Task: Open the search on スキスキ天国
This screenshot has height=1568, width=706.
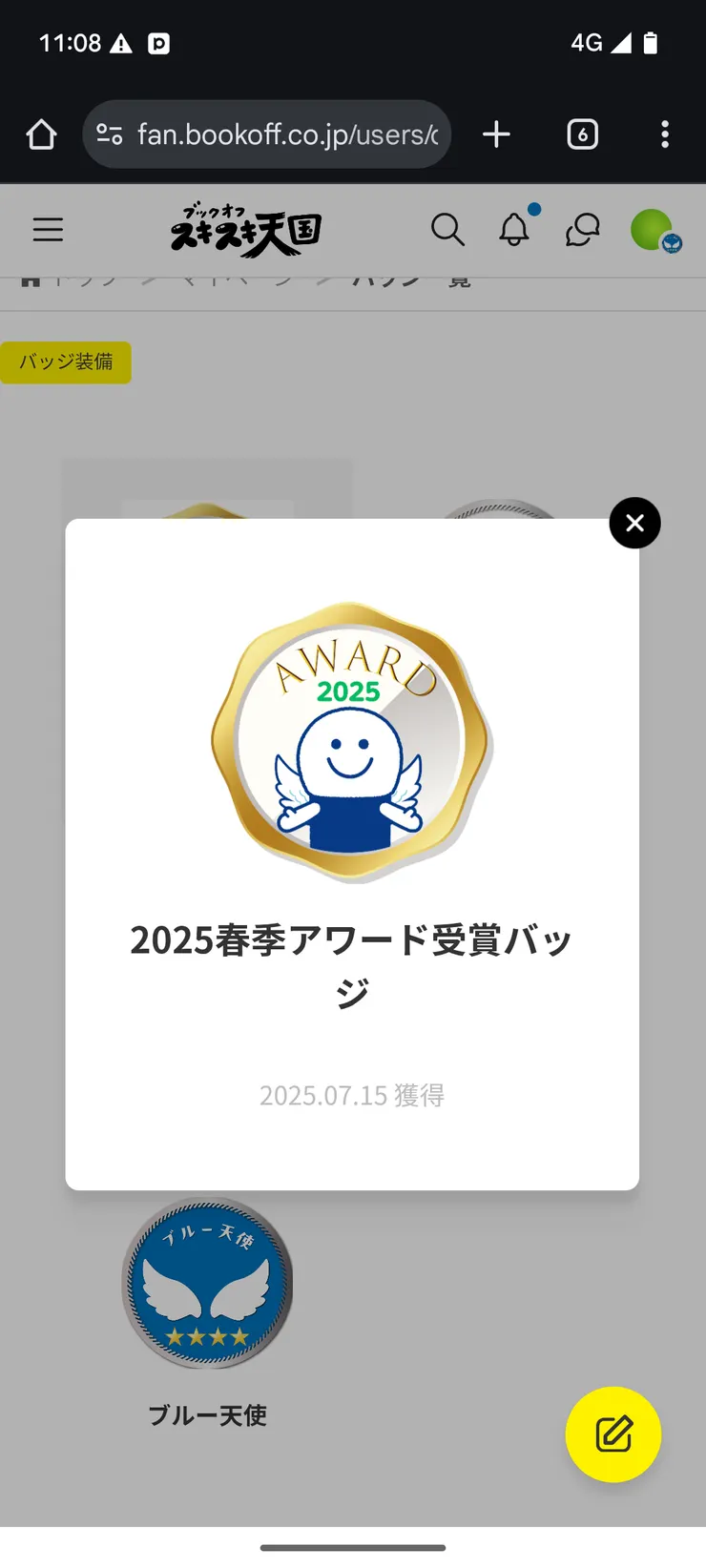Action: (447, 229)
